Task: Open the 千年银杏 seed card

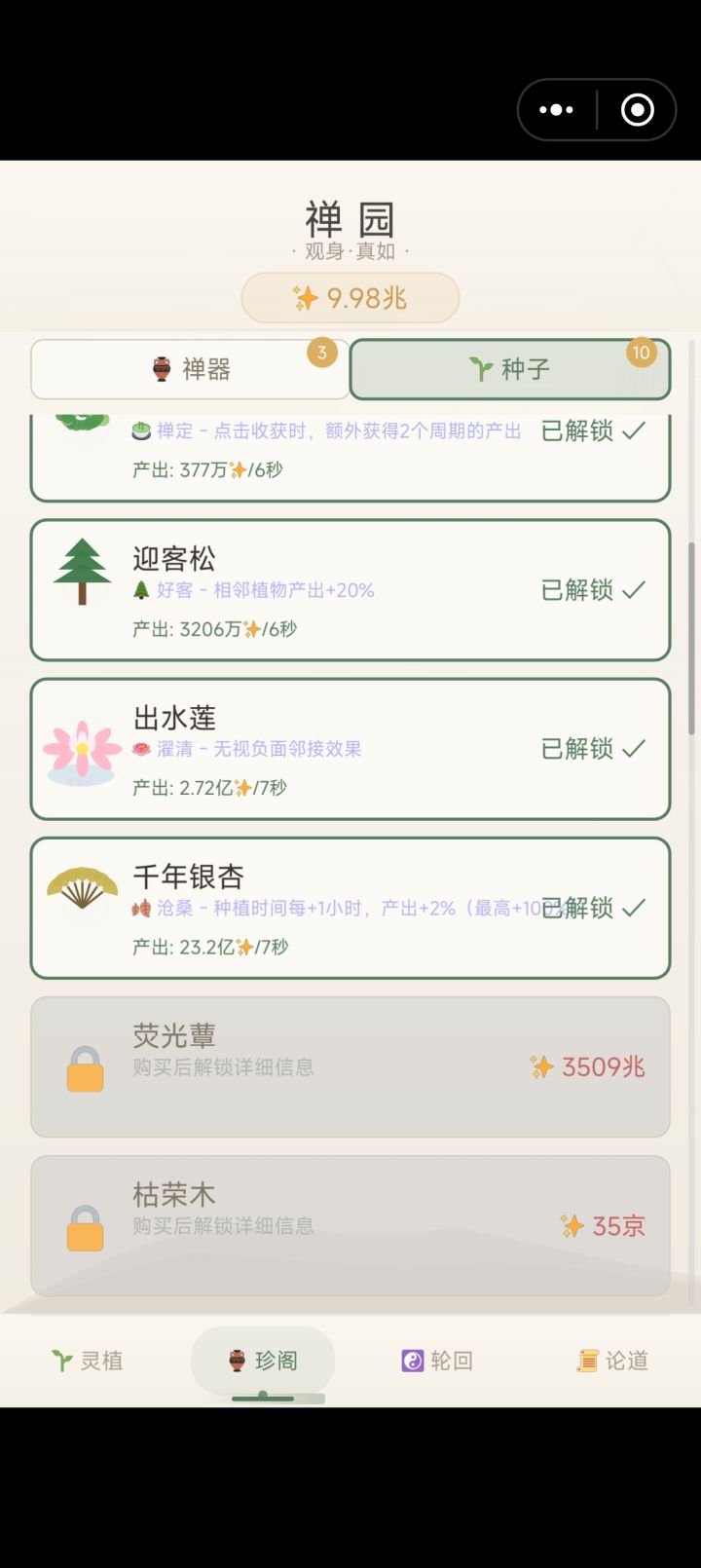Action: coord(350,908)
